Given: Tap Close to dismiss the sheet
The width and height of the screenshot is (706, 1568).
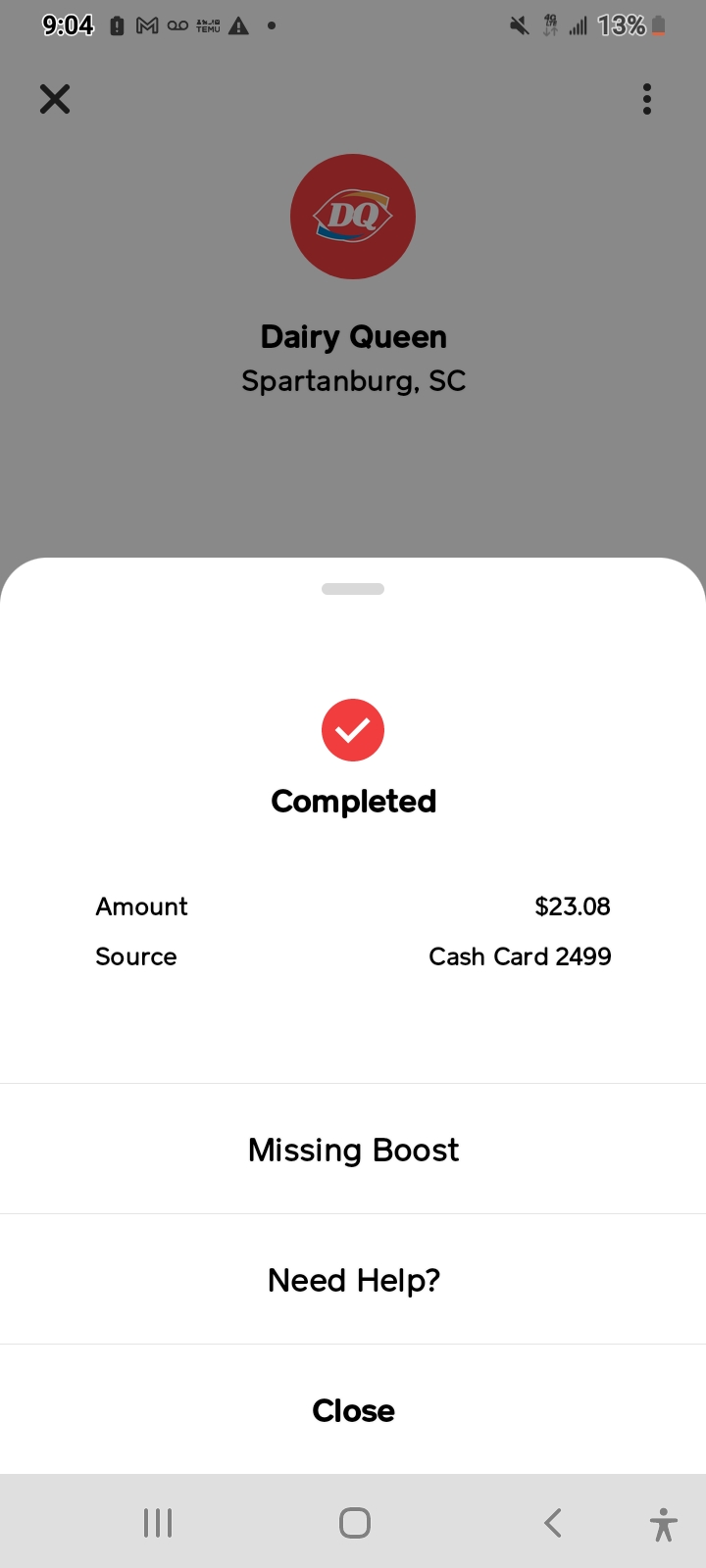Looking at the screenshot, I should (353, 1410).
